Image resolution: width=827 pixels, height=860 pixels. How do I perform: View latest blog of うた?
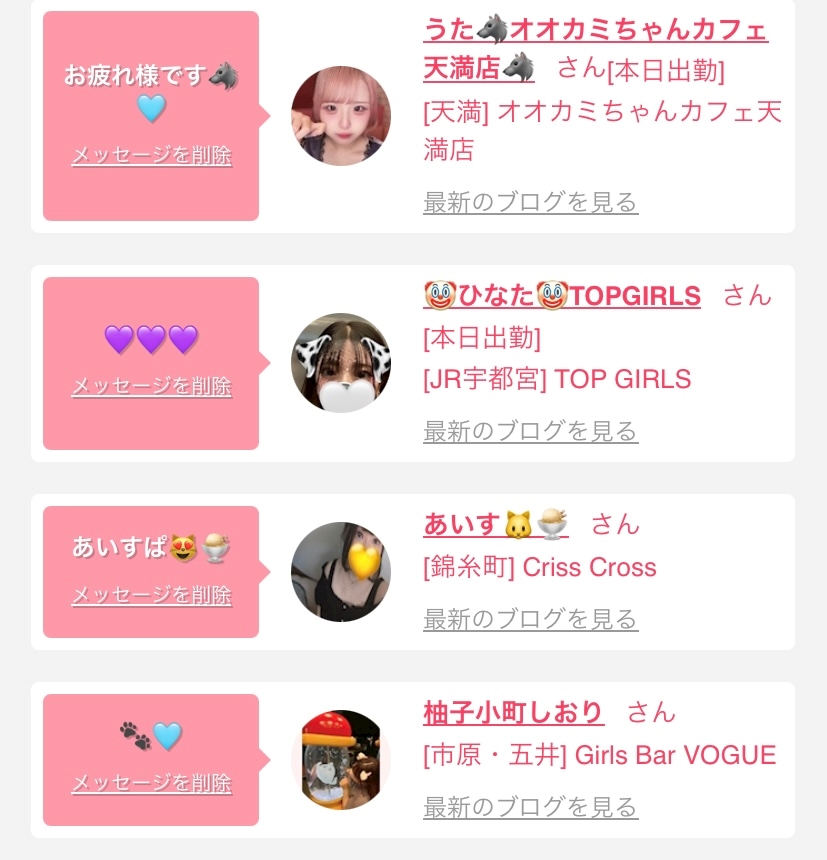pos(530,203)
